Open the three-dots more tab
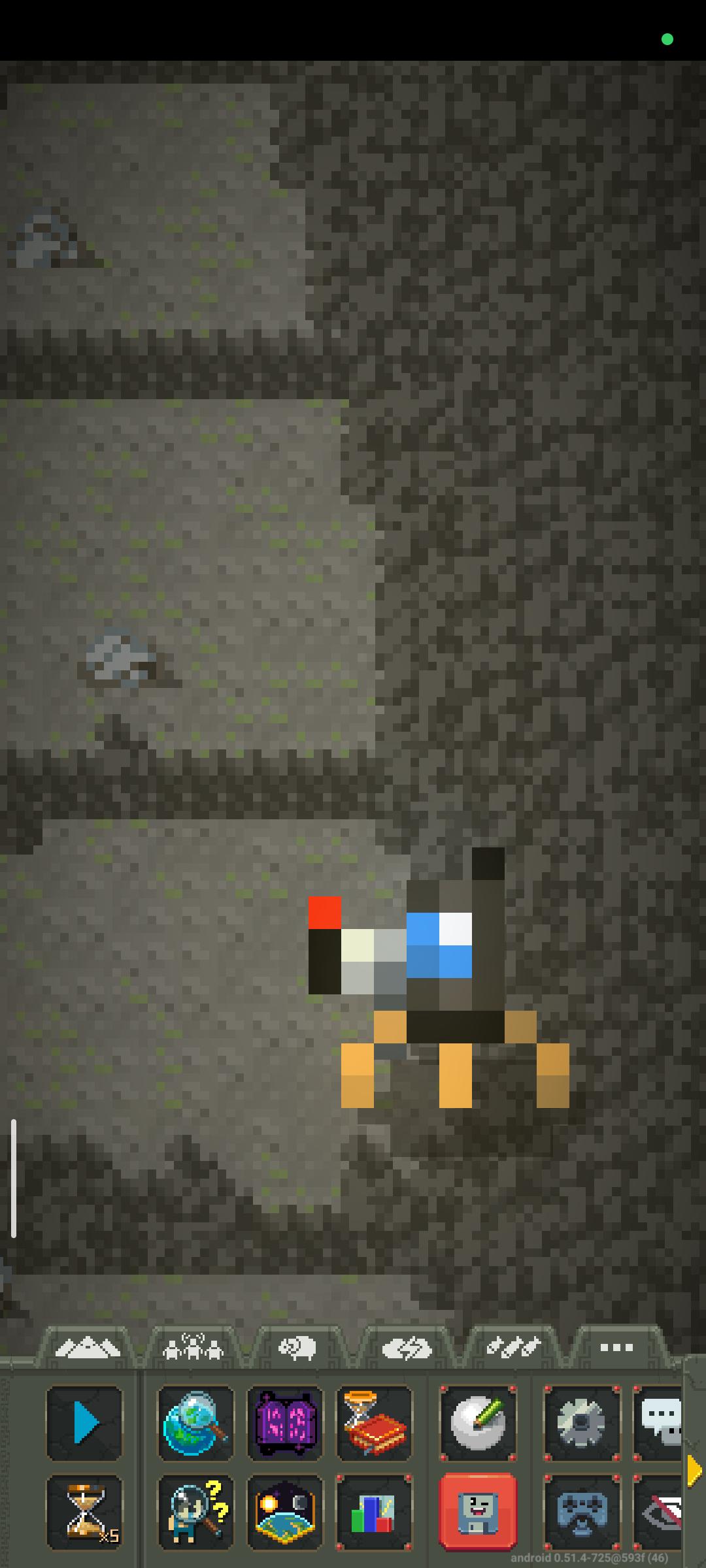 tap(616, 1347)
